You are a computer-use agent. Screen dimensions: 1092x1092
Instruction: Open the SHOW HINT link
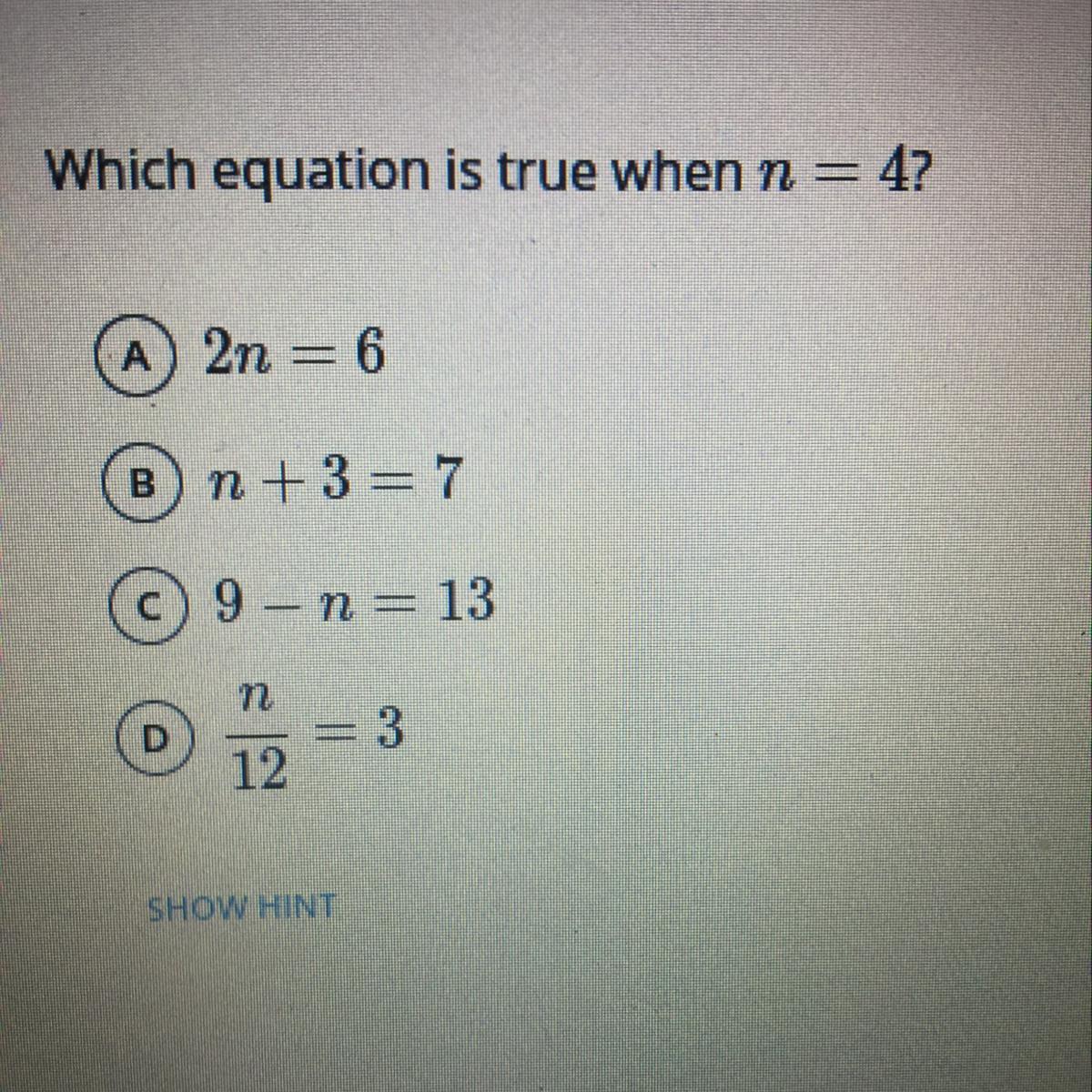click(x=242, y=906)
